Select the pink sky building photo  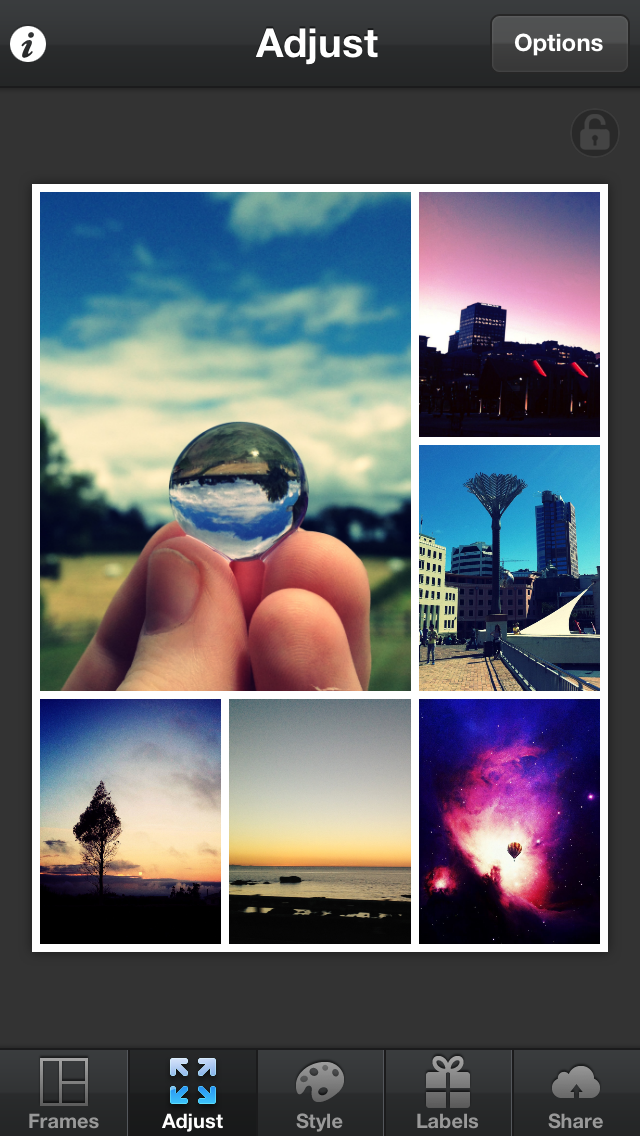pos(509,314)
